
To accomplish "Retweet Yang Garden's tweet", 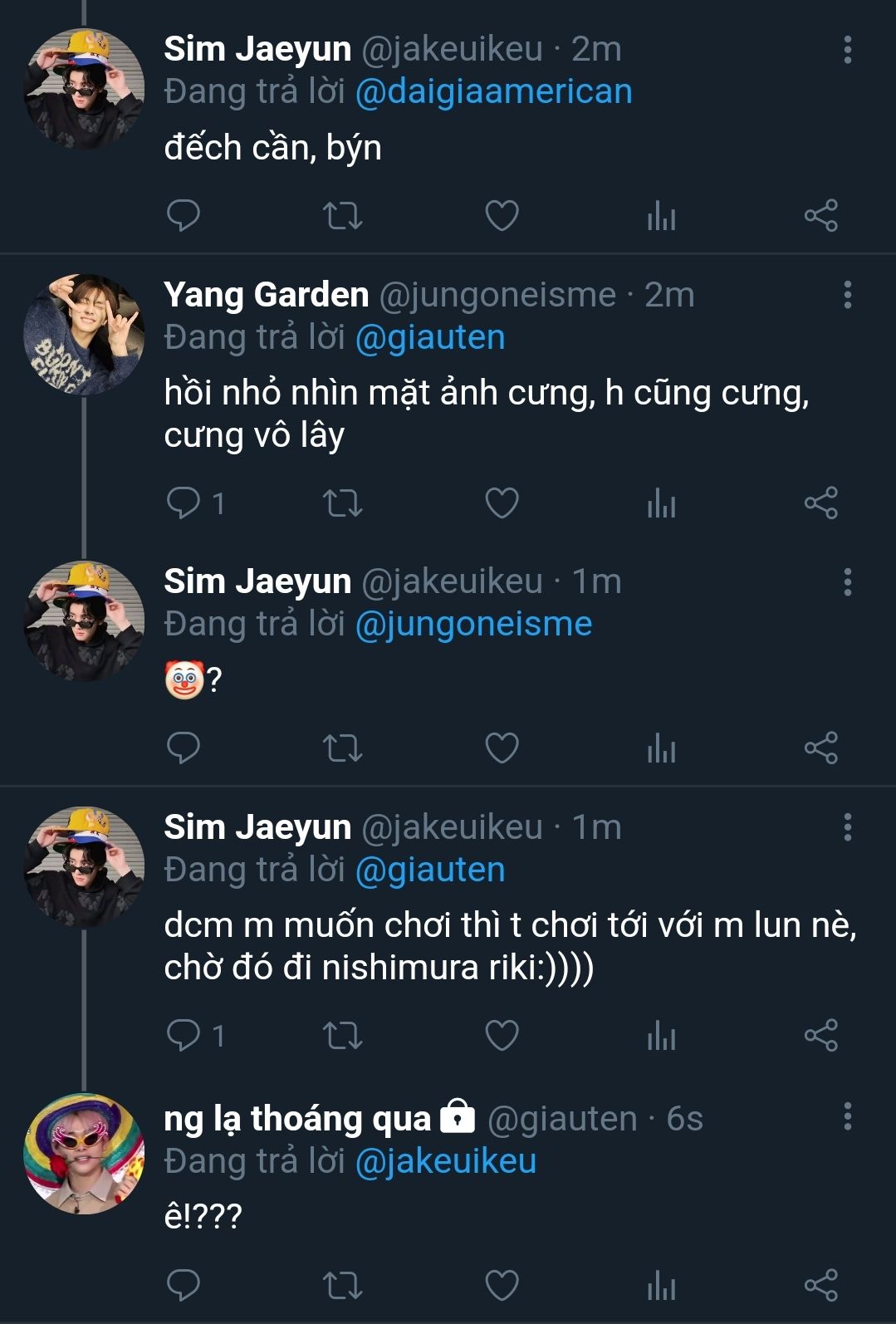I will (x=342, y=503).
